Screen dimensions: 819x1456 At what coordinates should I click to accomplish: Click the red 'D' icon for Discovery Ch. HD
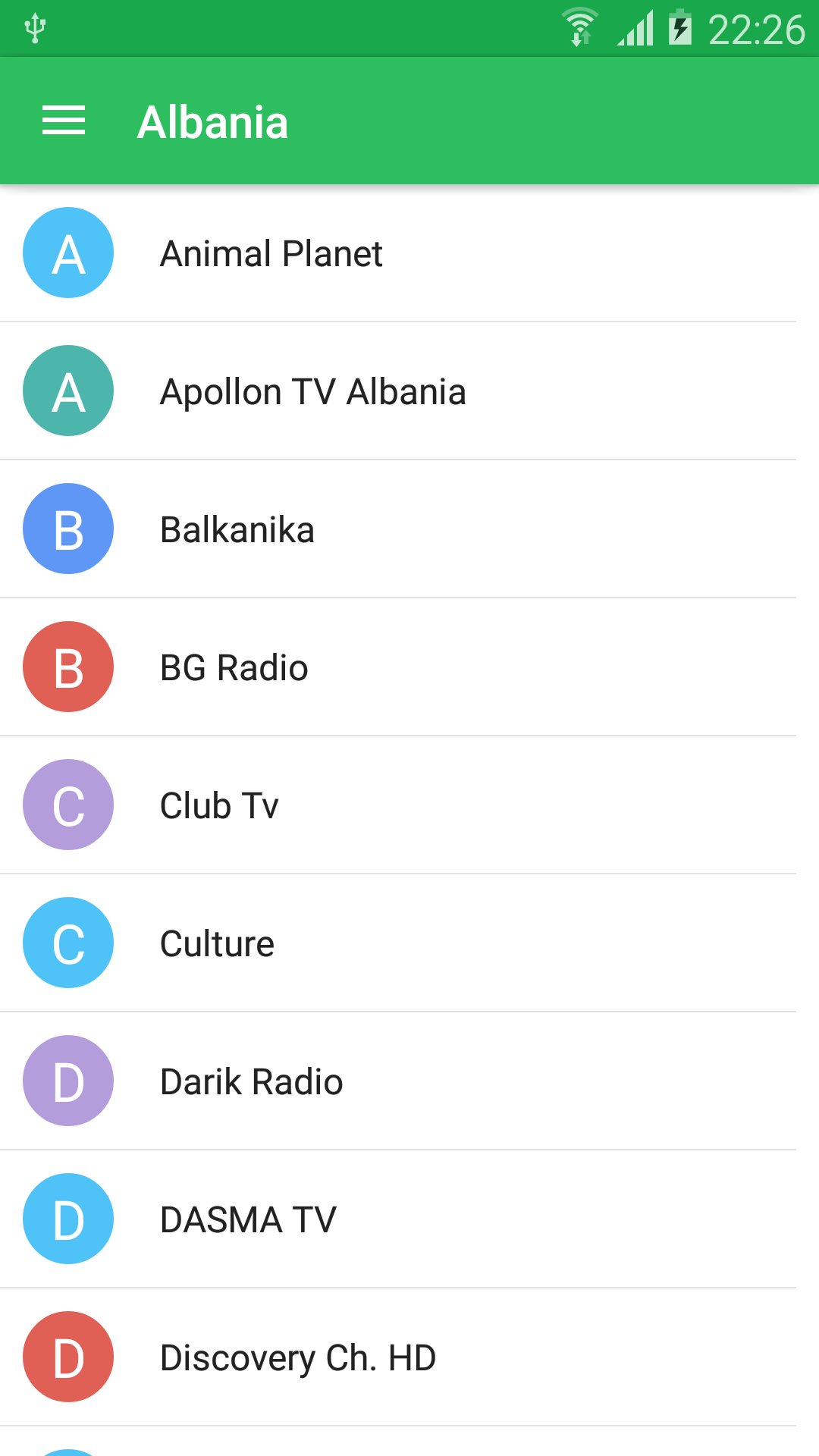click(x=67, y=1357)
